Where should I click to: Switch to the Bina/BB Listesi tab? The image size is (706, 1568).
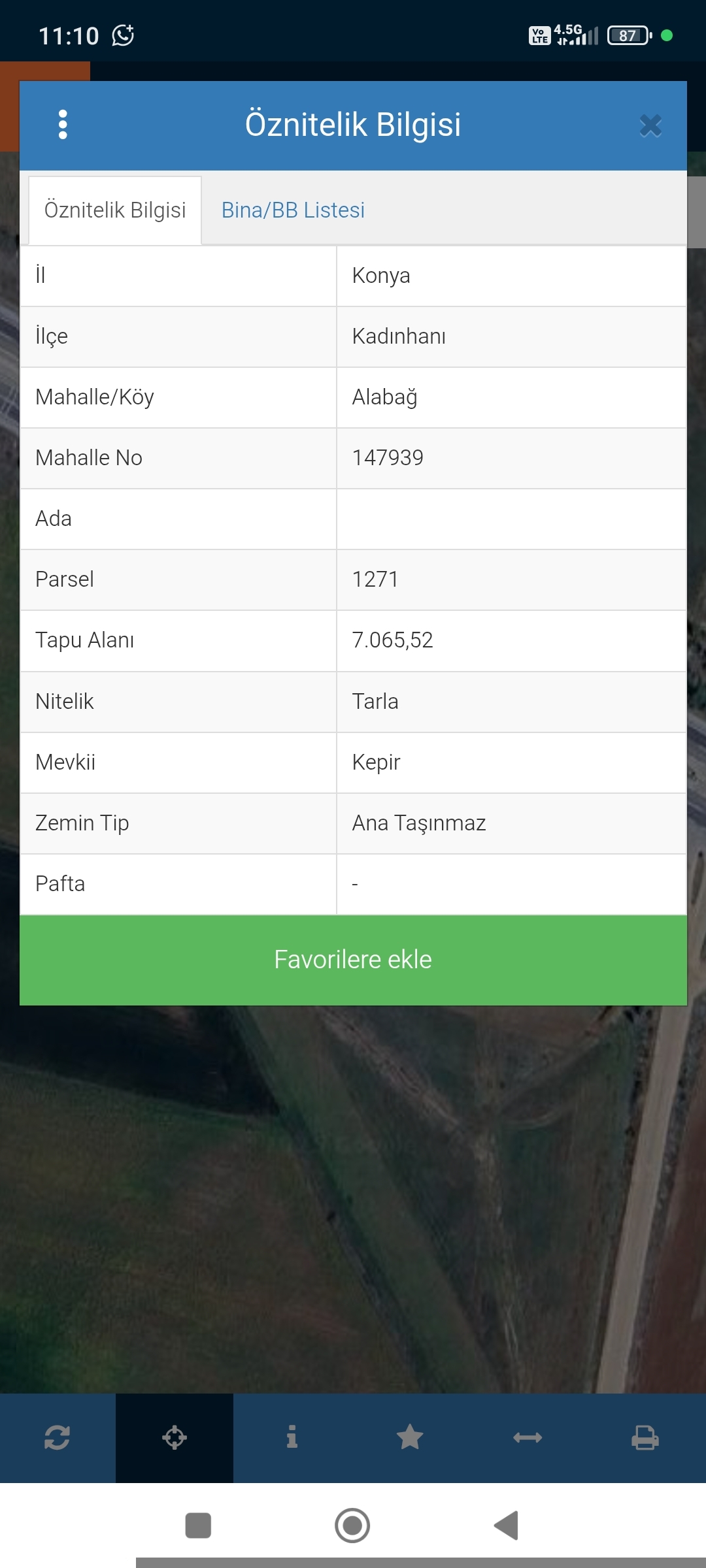pyautogui.click(x=293, y=210)
